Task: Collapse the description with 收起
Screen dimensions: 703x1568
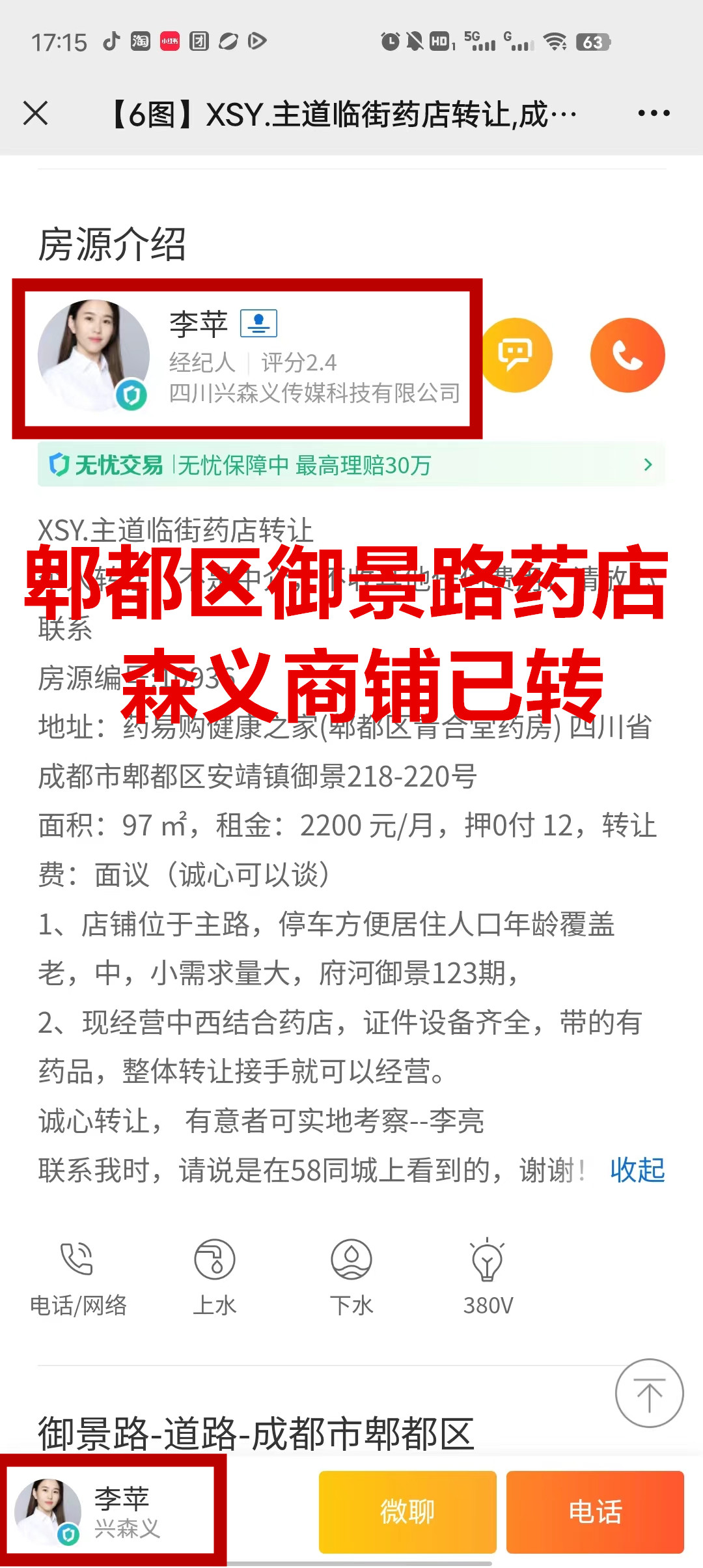Action: click(637, 1170)
